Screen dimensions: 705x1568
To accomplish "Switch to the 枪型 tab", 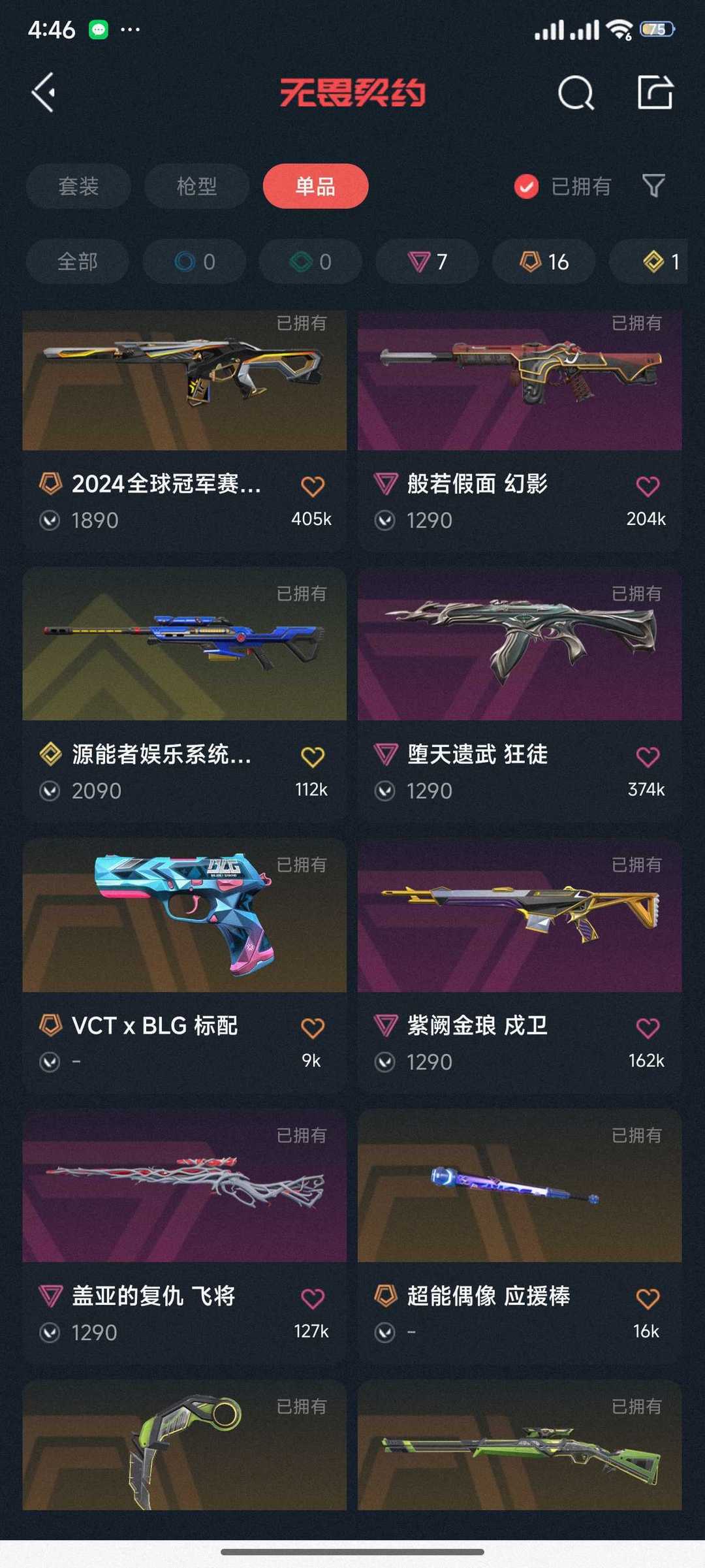I will point(196,186).
